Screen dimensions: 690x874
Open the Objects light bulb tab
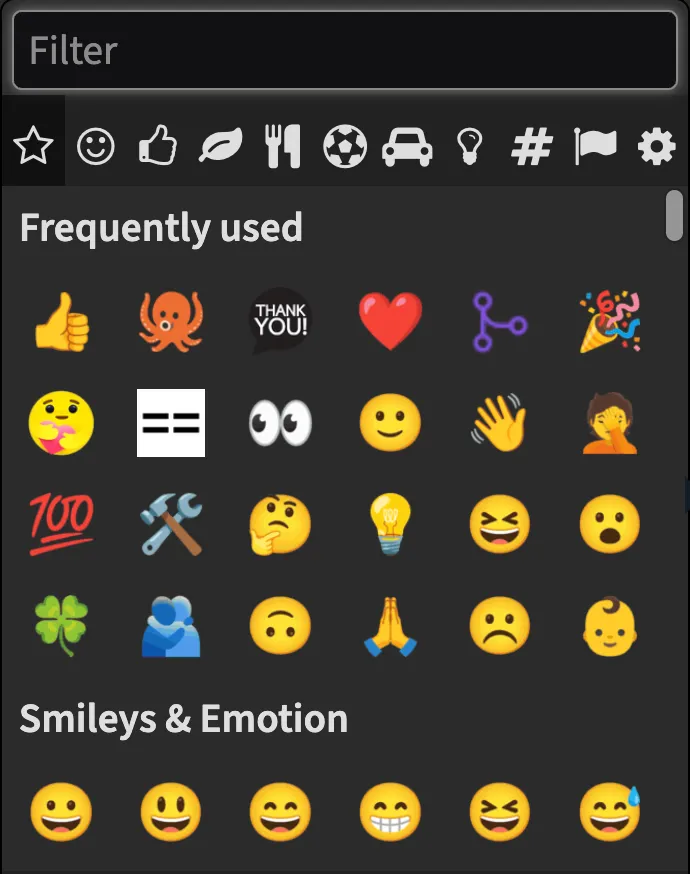pos(469,148)
